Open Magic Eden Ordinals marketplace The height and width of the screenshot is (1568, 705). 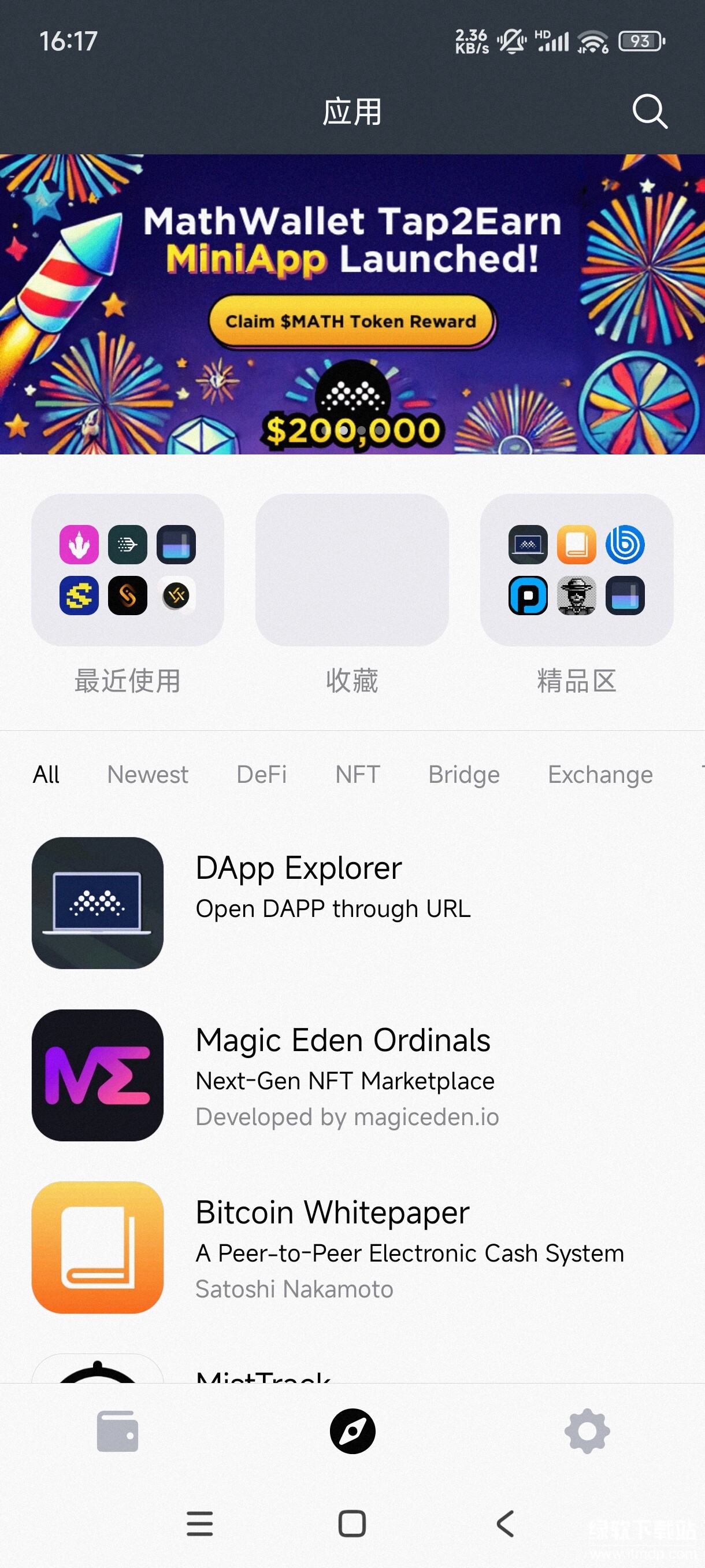click(x=343, y=1075)
